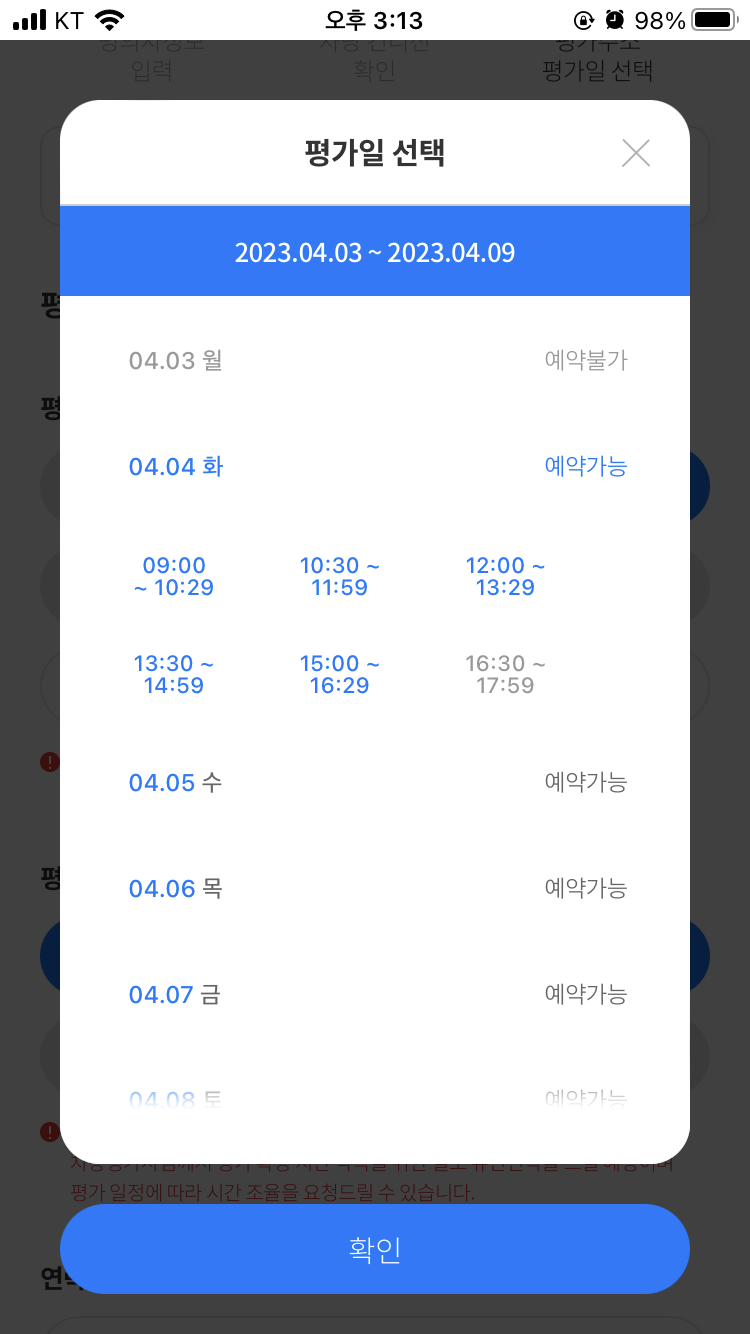
Task: Expand the 04.06 목 date row
Action: point(375,888)
